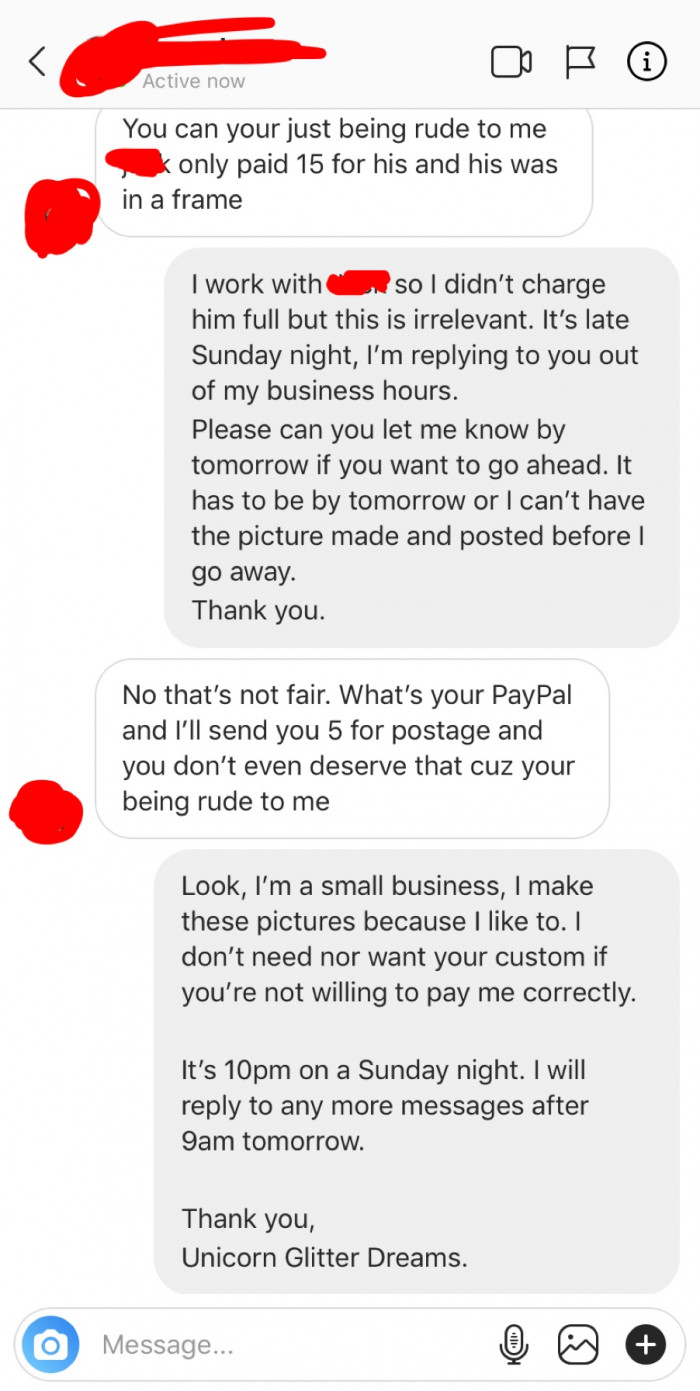Flag this conversation
This screenshot has width=700, height=1391.
[x=580, y=62]
